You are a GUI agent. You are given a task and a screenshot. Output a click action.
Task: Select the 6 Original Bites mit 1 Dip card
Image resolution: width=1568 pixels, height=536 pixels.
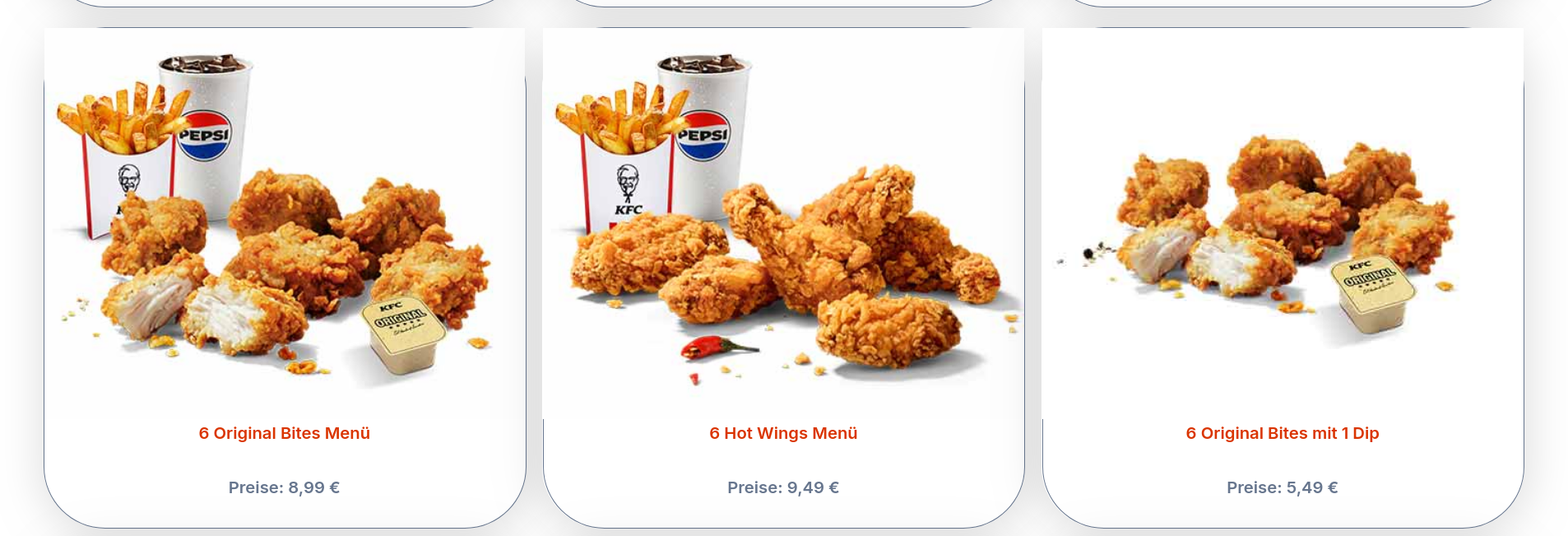tap(1282, 433)
